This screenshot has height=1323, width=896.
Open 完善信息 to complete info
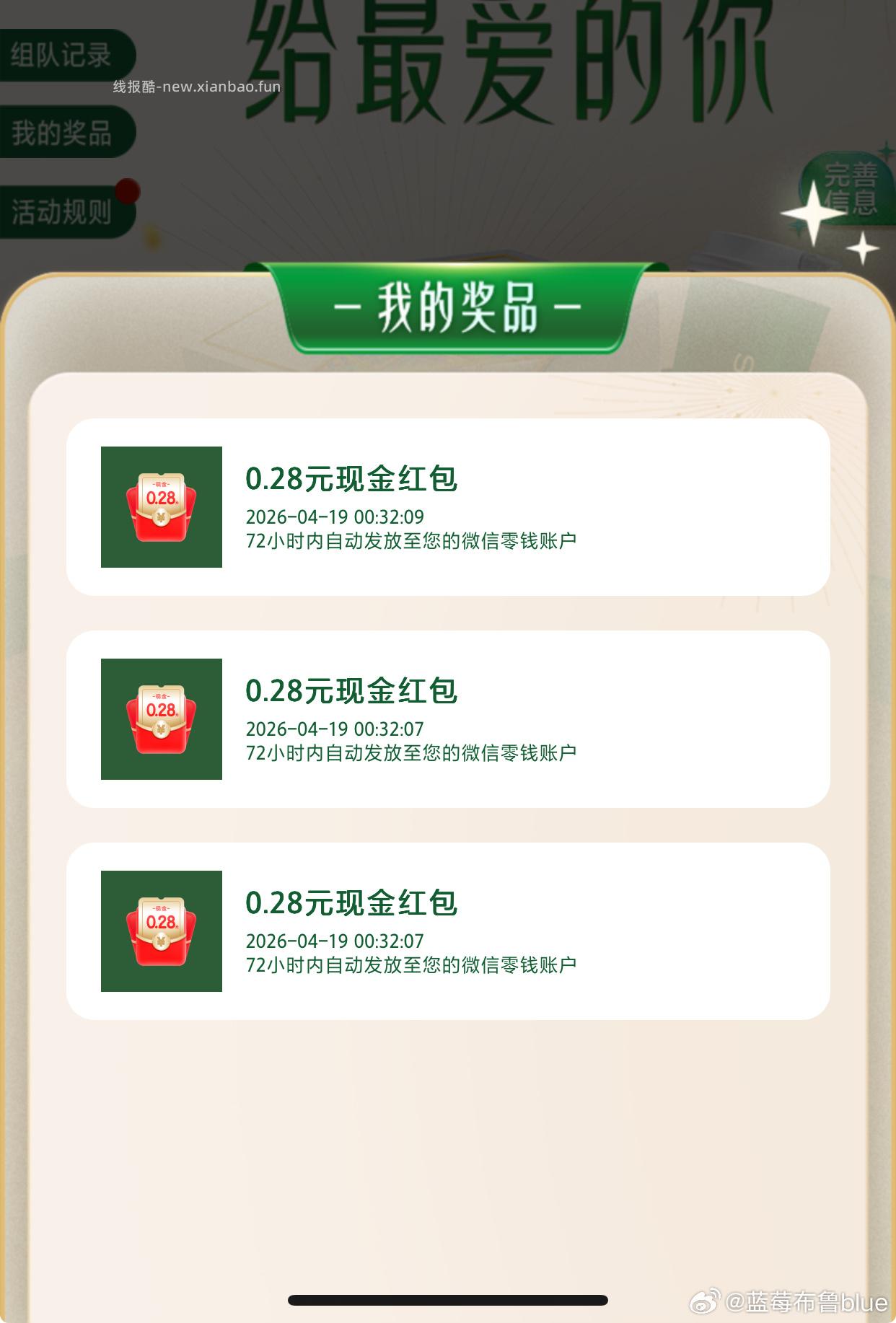[x=848, y=189]
